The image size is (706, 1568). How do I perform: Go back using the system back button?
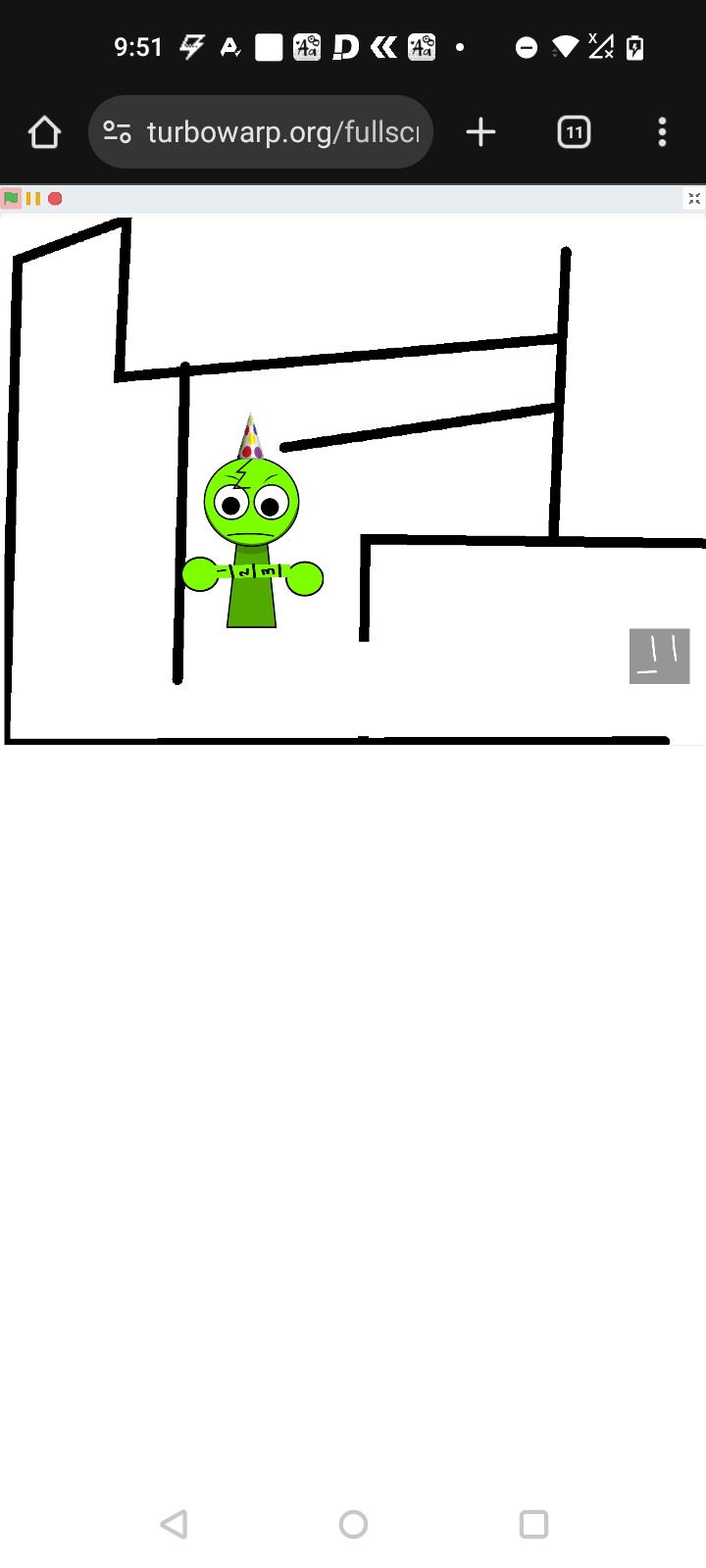coord(174,1524)
